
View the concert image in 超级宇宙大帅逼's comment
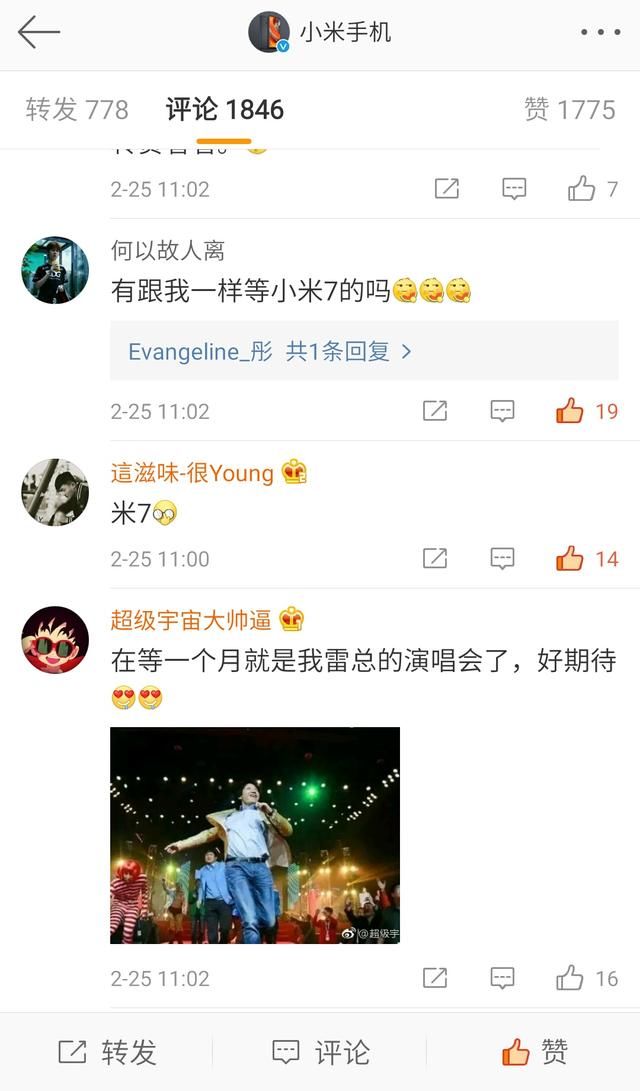[255, 835]
